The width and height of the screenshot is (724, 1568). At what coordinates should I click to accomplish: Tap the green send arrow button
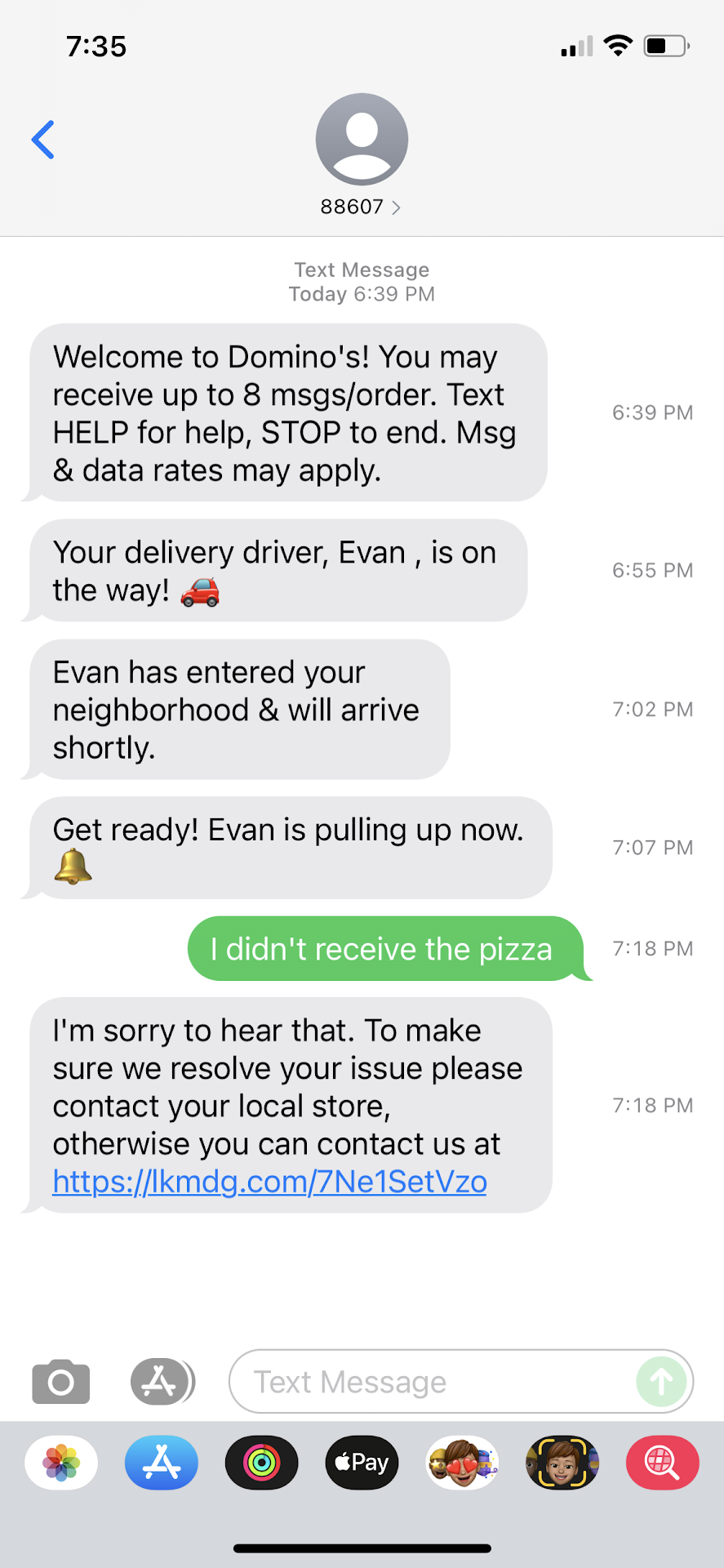(x=661, y=1382)
